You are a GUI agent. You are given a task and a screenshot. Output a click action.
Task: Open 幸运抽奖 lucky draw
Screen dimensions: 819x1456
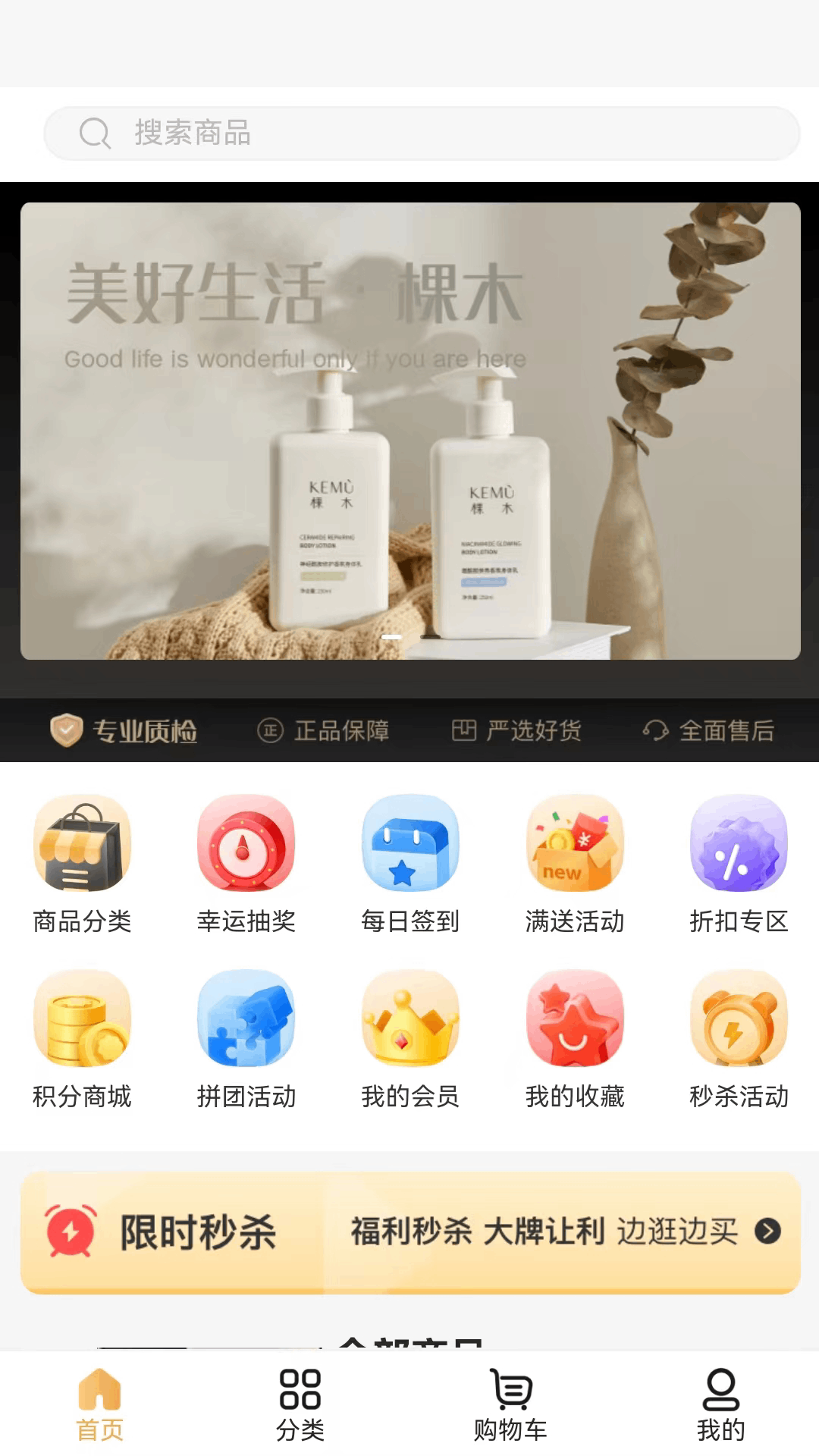[246, 864]
